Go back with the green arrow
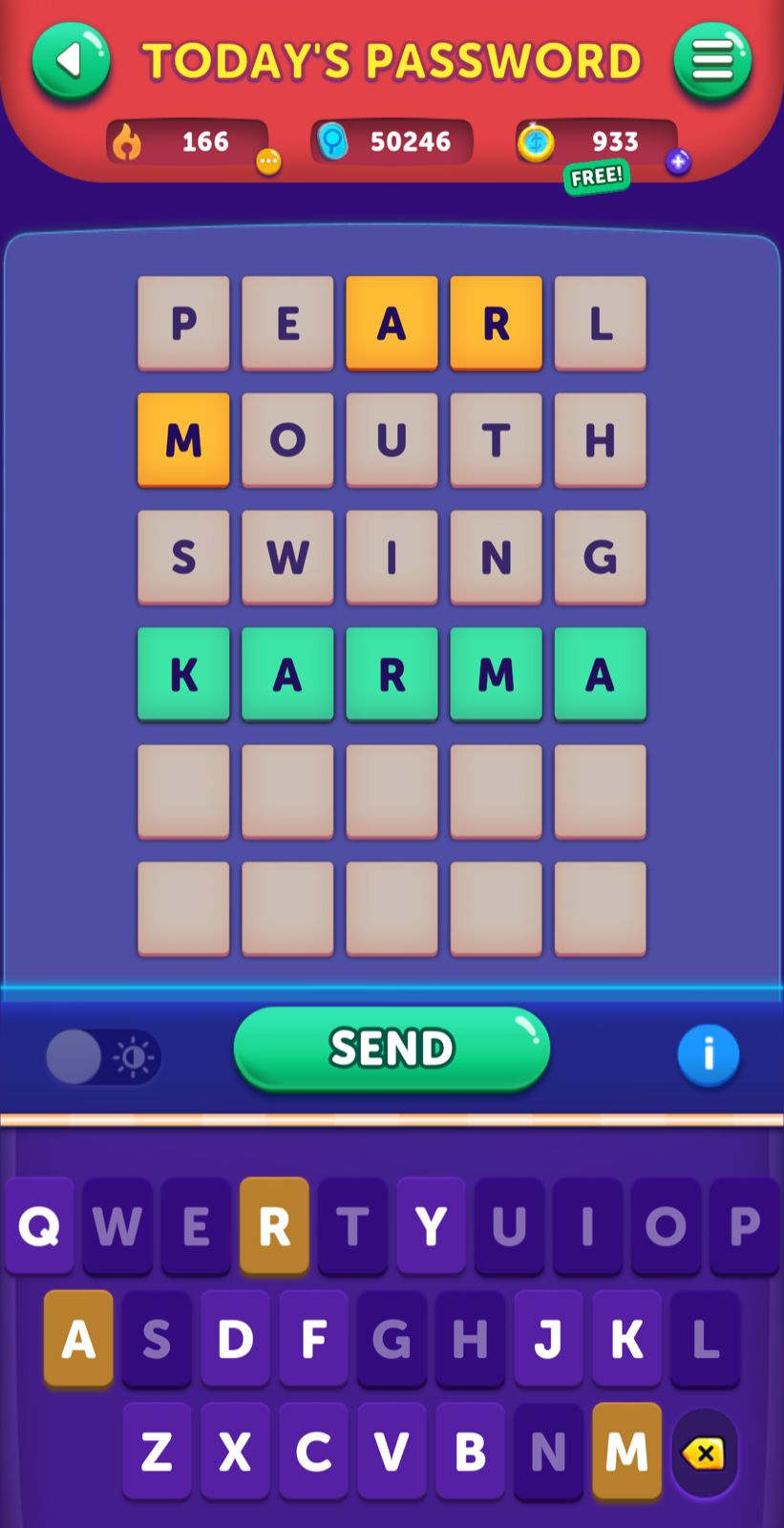Image resolution: width=784 pixels, height=1528 pixels. (x=71, y=62)
